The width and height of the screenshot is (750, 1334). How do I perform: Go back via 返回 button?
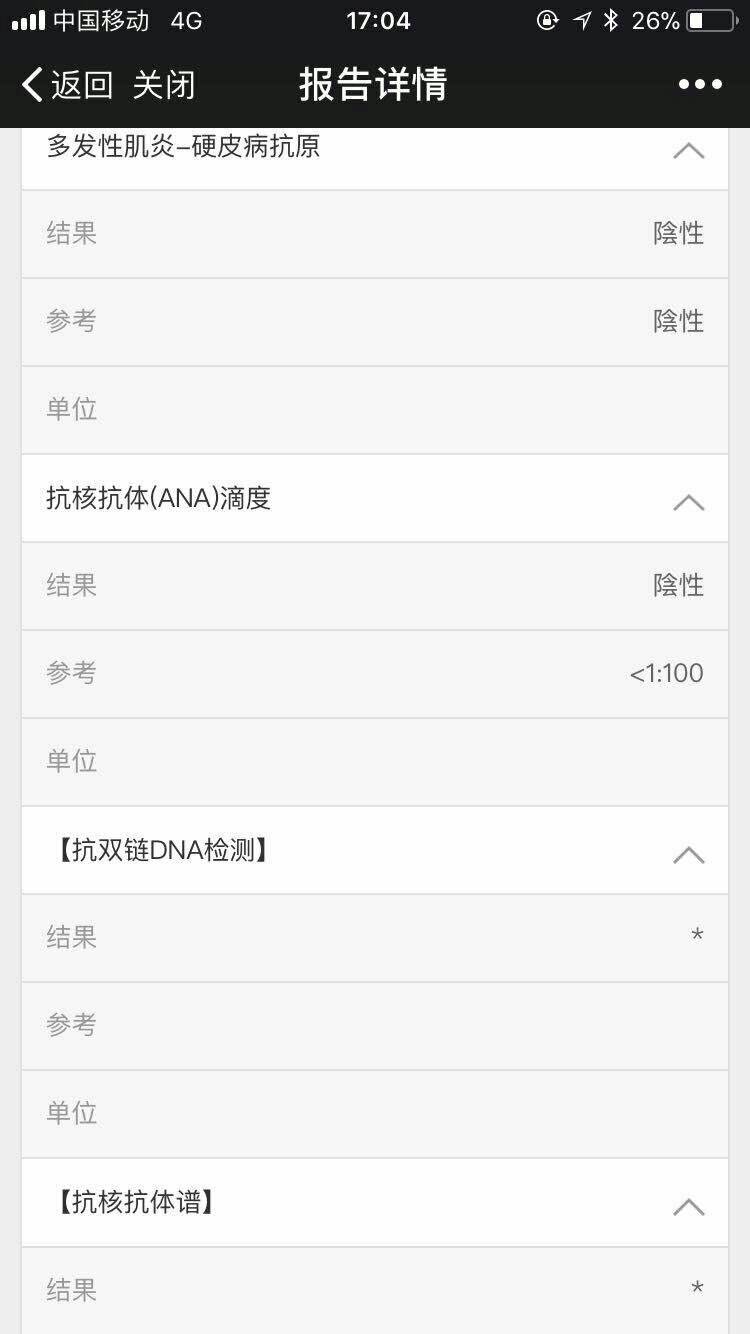[x=68, y=85]
